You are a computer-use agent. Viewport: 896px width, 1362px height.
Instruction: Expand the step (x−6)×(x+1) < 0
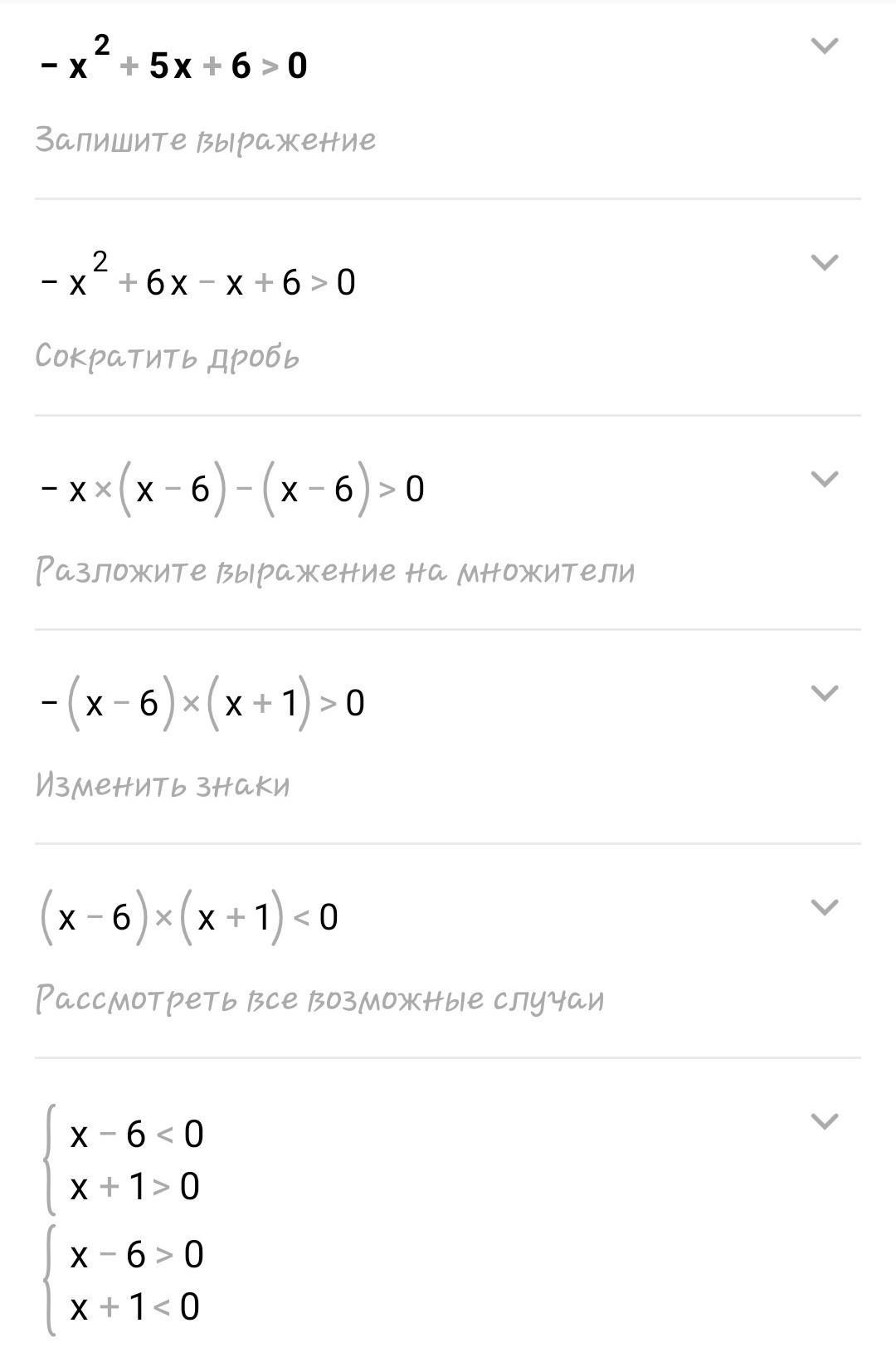pos(824,907)
